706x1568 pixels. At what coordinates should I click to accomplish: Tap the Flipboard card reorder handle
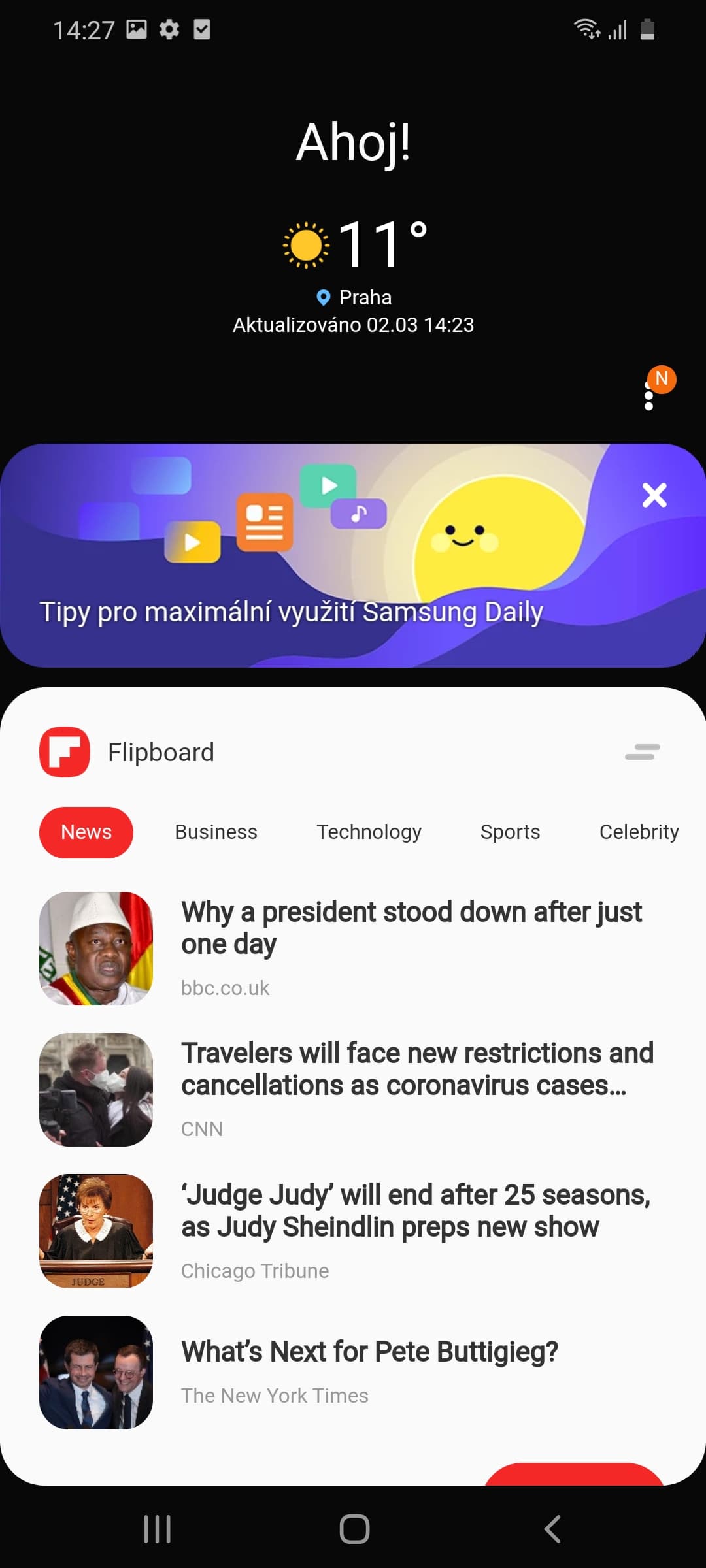pos(642,752)
